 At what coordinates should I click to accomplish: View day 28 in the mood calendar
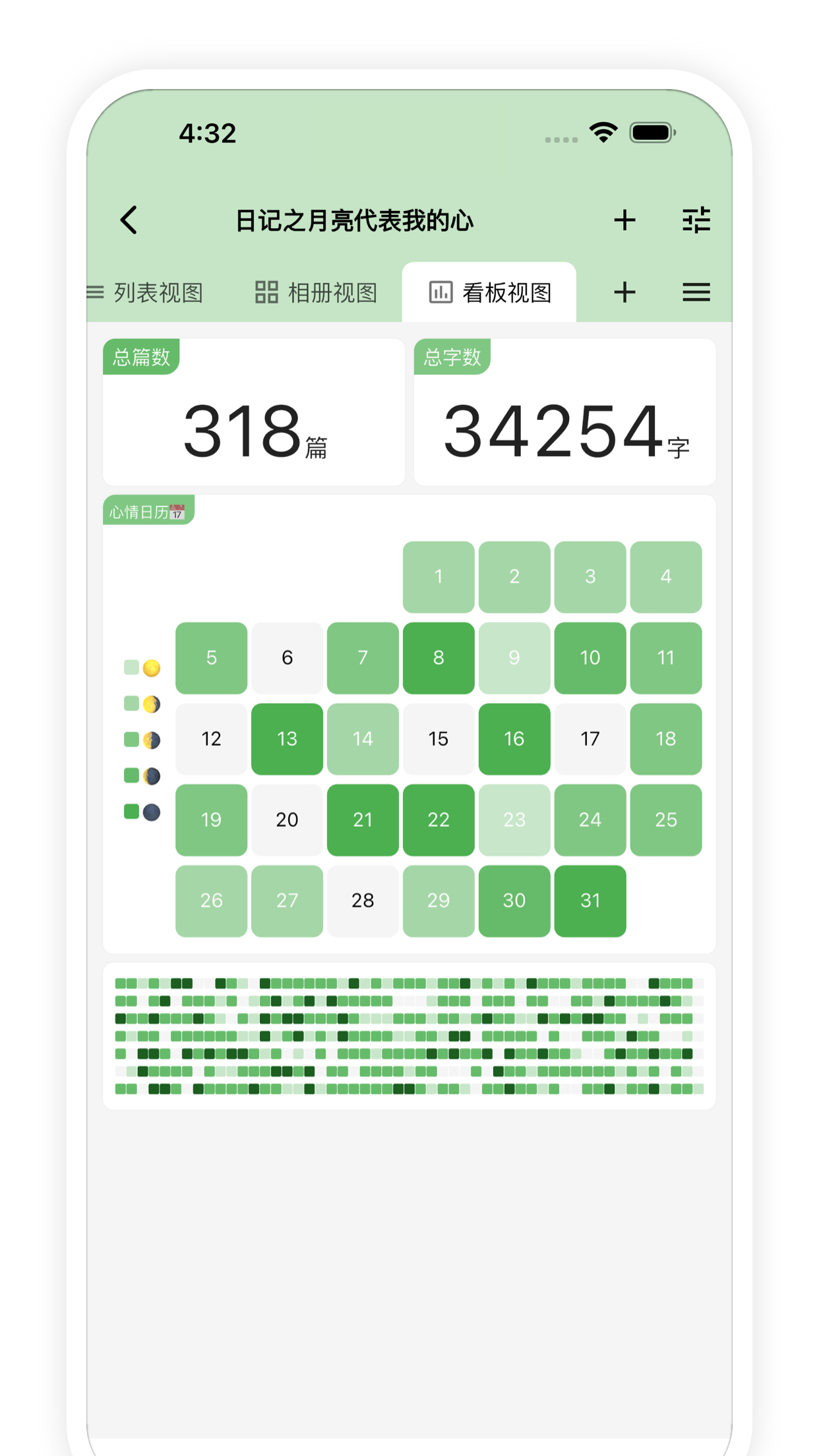pos(363,901)
